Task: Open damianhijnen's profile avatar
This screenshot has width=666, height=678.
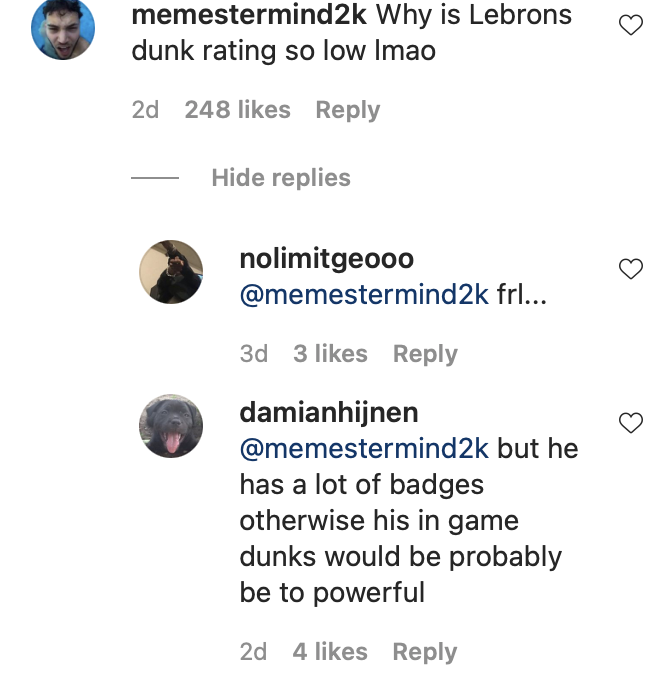Action: click(171, 426)
